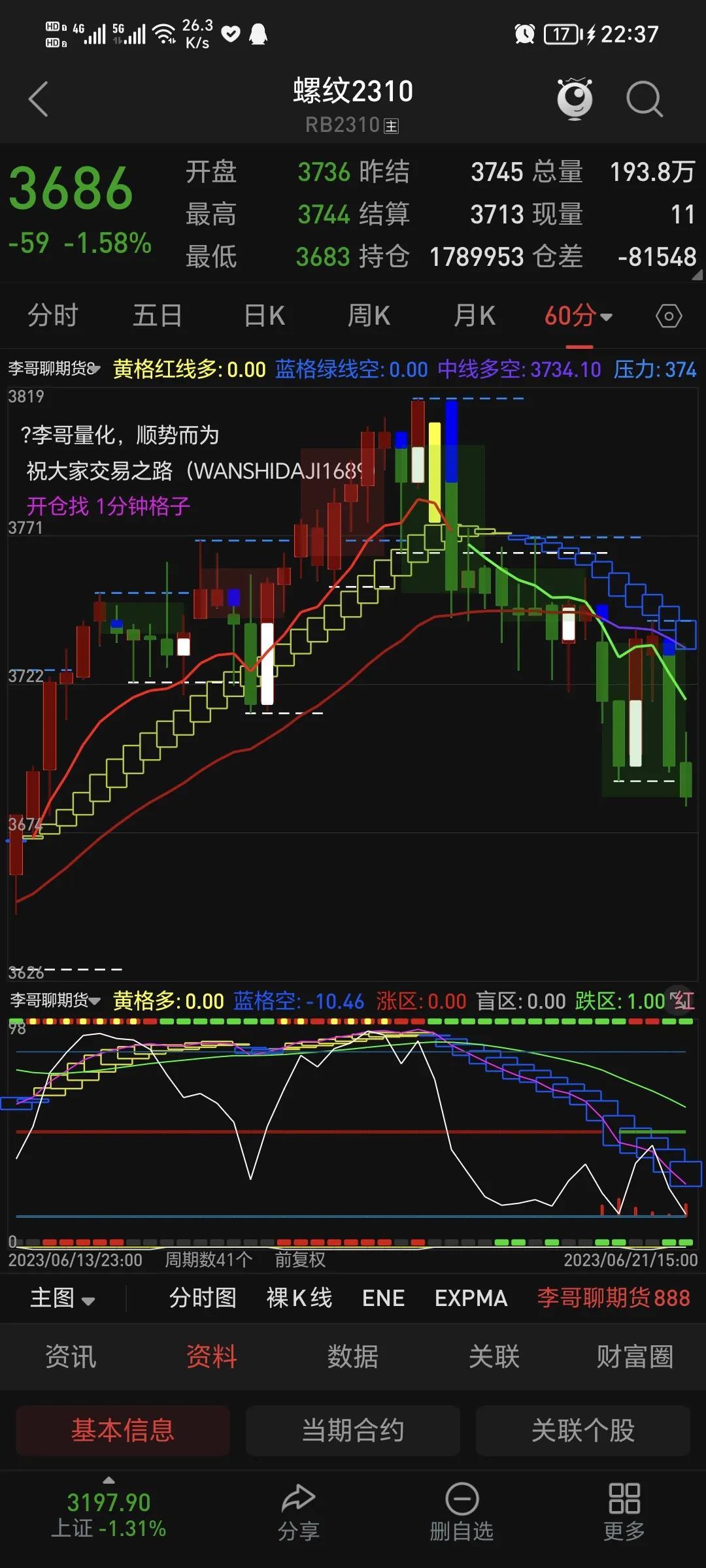This screenshot has width=706, height=1568.
Task: Remove from watchlist with 删自选
Action: pyautogui.click(x=462, y=1512)
